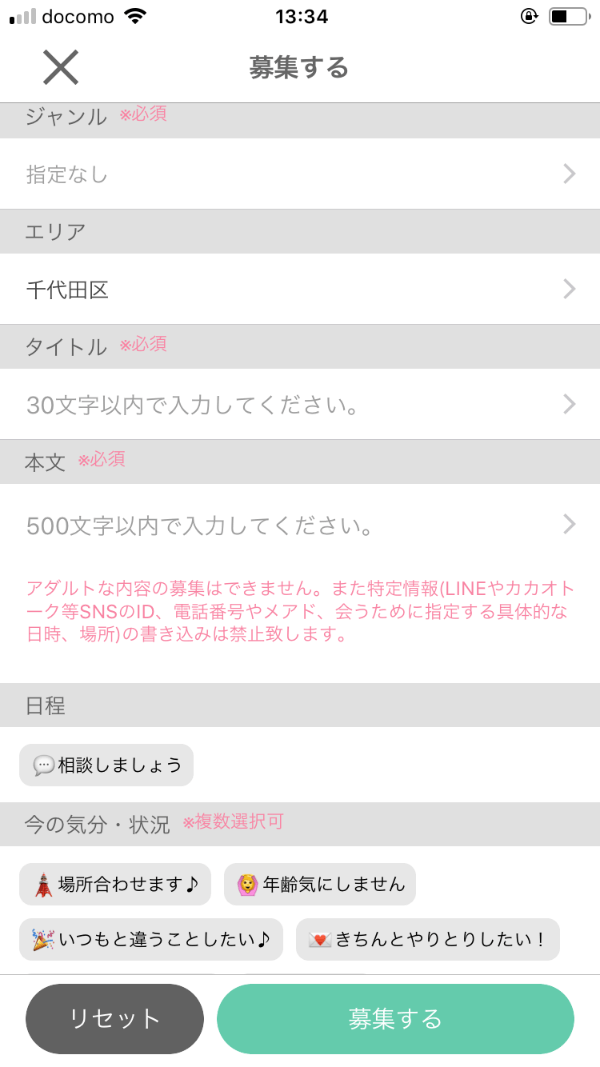600x1067 pixels.
Task: Change the エリア from 千代田区
Action: click(300, 290)
